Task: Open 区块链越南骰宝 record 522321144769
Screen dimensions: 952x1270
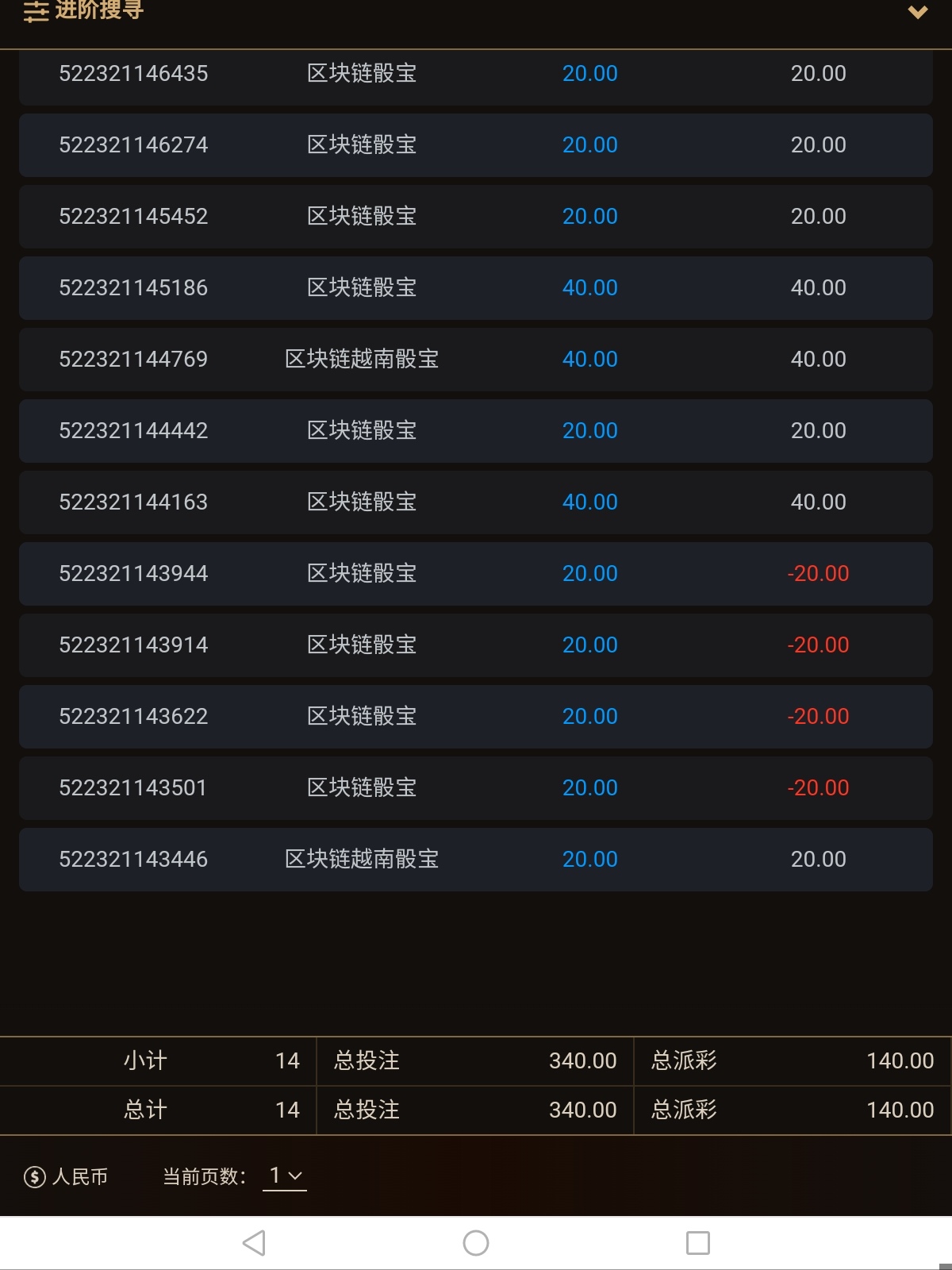Action: coord(133,360)
